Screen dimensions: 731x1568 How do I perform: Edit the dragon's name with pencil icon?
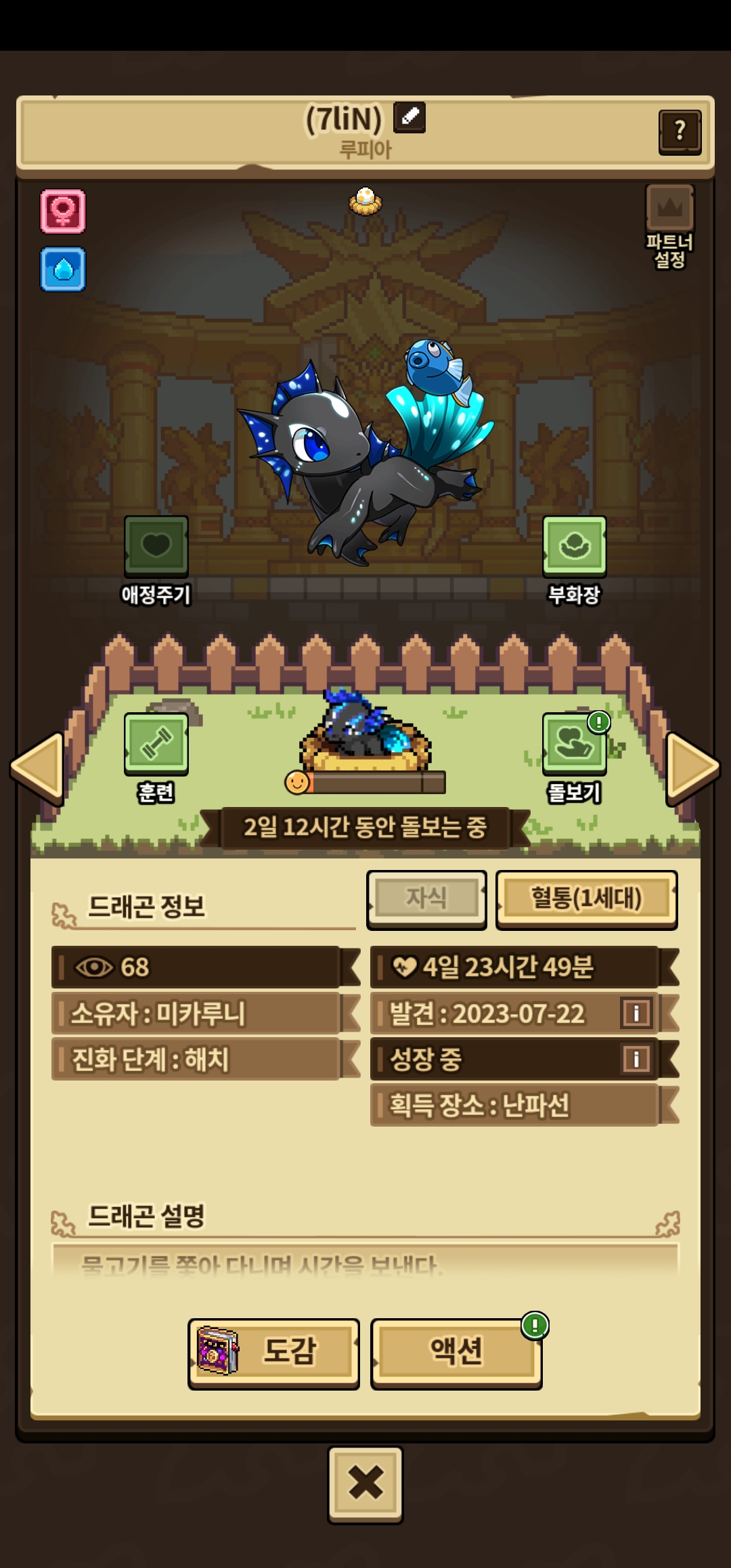[x=409, y=117]
